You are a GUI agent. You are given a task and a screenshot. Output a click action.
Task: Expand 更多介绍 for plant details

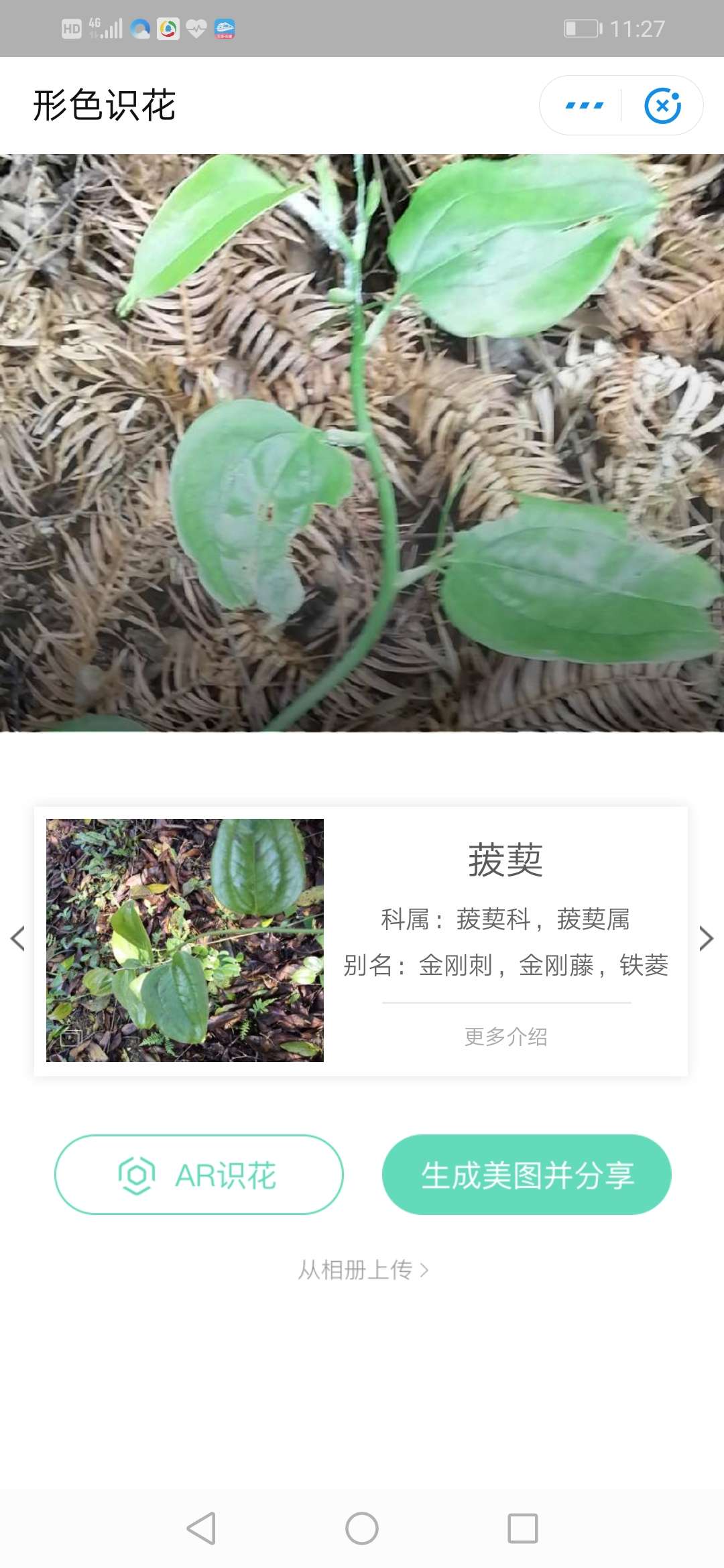(x=505, y=1037)
